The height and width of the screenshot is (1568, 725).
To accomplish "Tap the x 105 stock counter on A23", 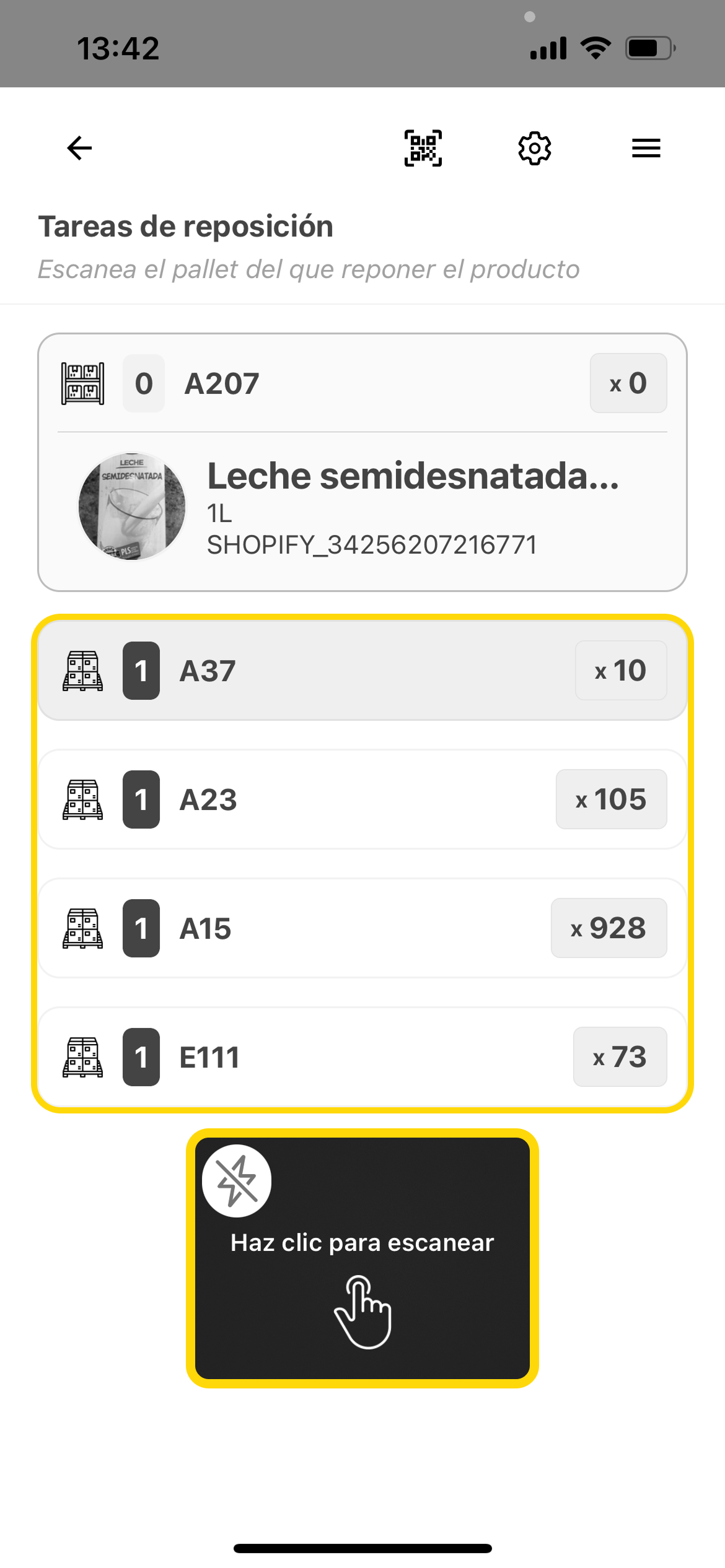I will [x=611, y=799].
